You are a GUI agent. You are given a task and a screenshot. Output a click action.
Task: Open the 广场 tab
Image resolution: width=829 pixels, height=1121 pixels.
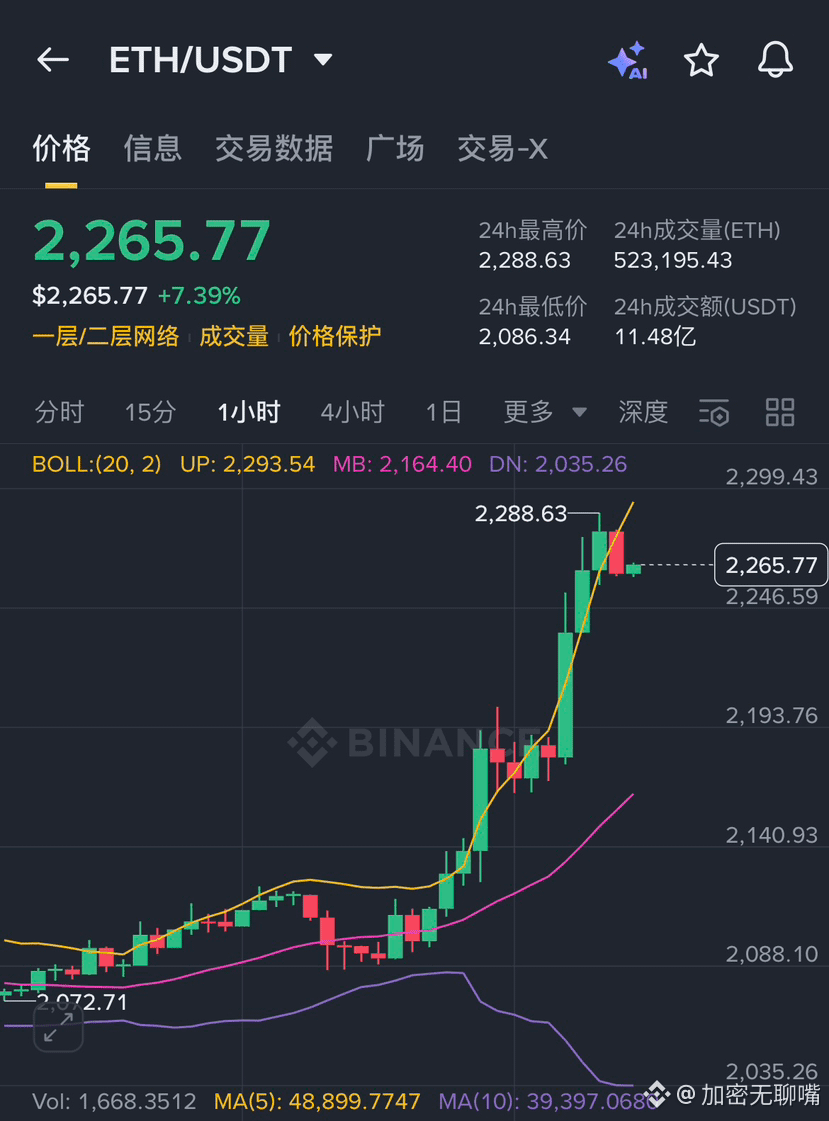click(x=395, y=149)
